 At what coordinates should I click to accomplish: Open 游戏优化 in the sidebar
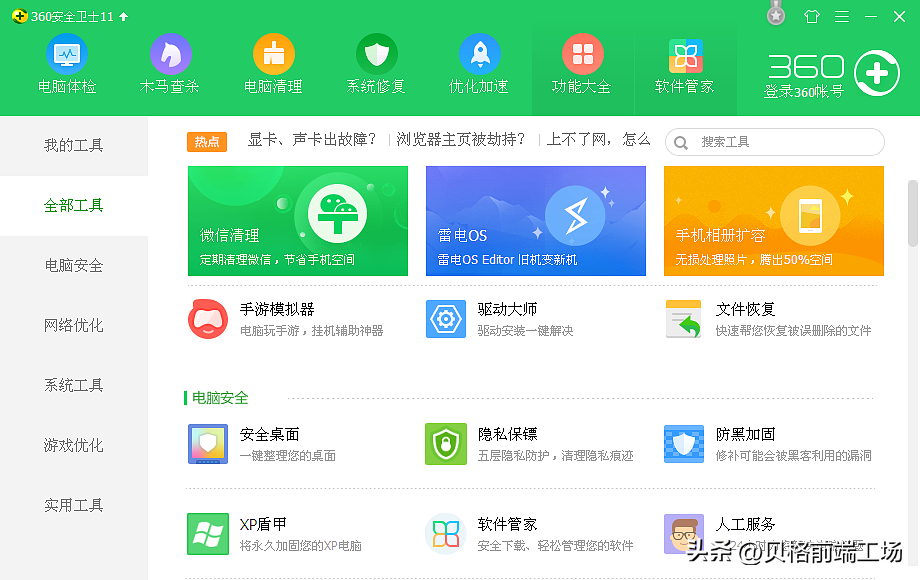73,445
